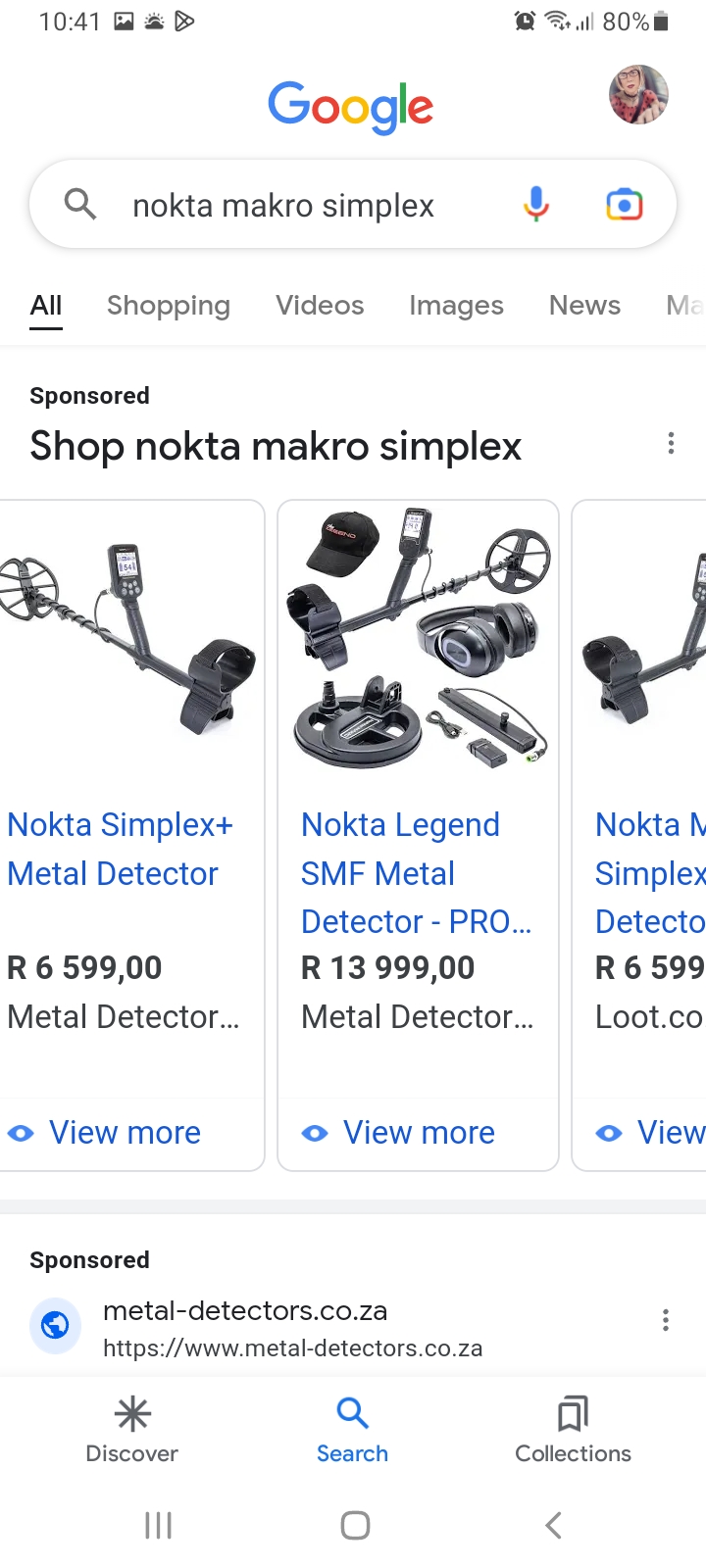Switch to the Images tab
706x1568 pixels.
[x=456, y=306]
